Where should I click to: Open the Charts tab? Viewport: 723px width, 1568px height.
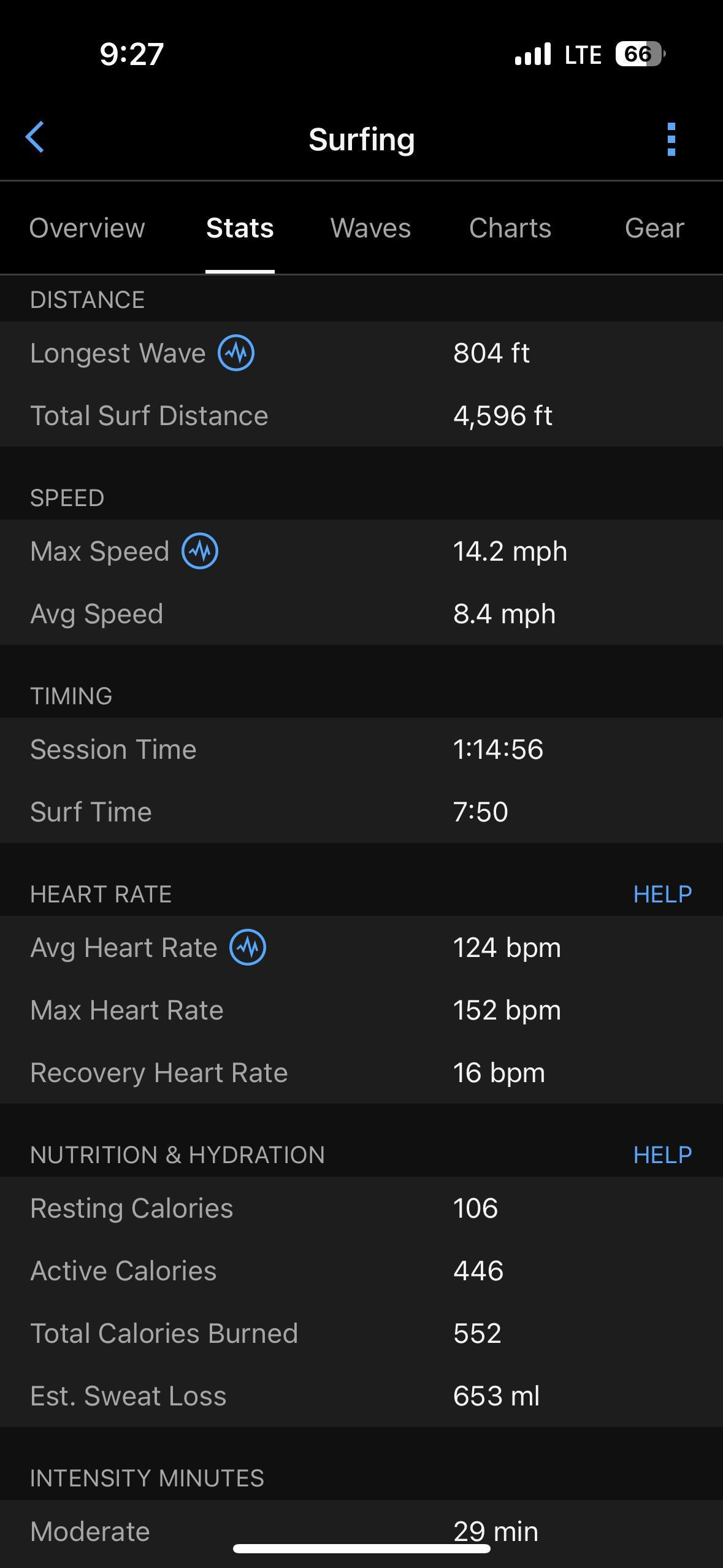[510, 228]
